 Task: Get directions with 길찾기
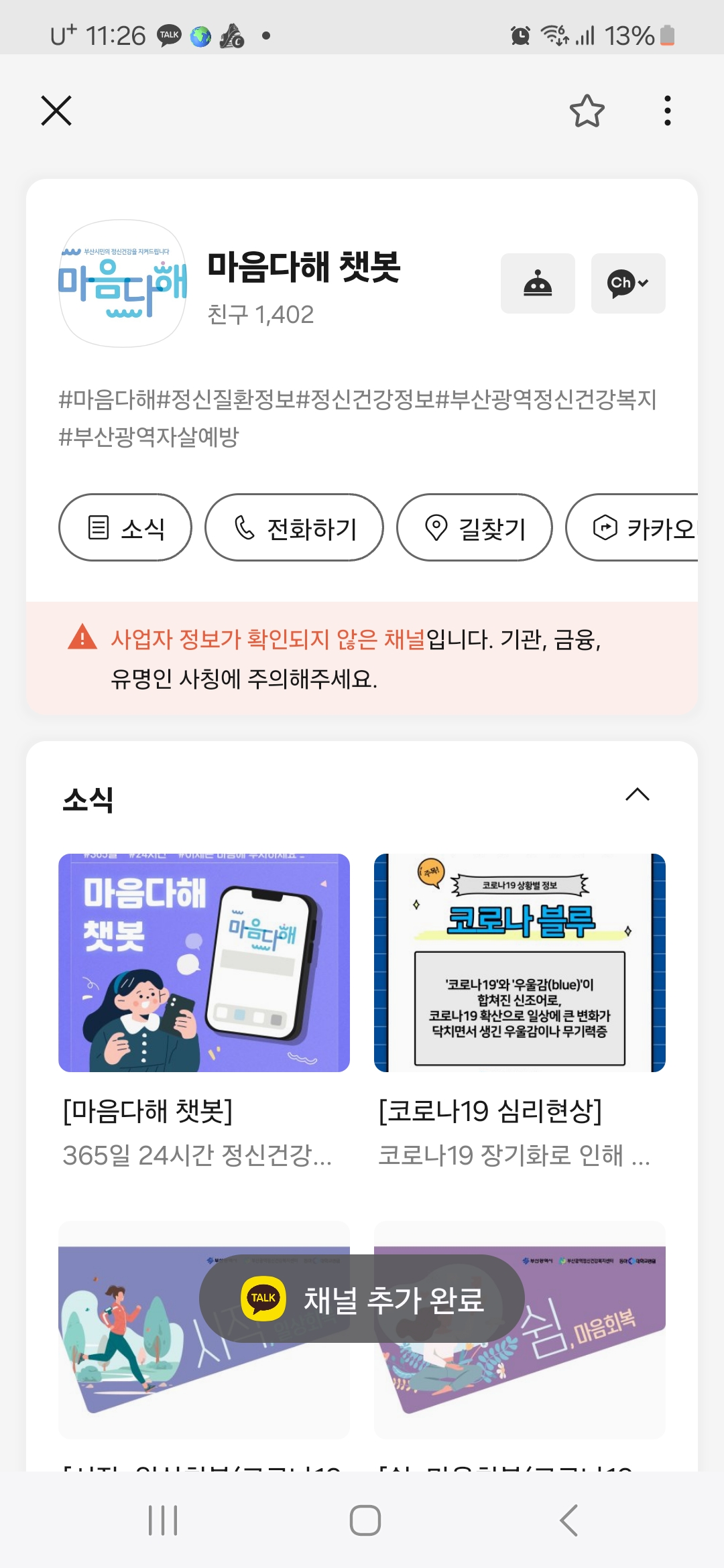pyautogui.click(x=475, y=528)
